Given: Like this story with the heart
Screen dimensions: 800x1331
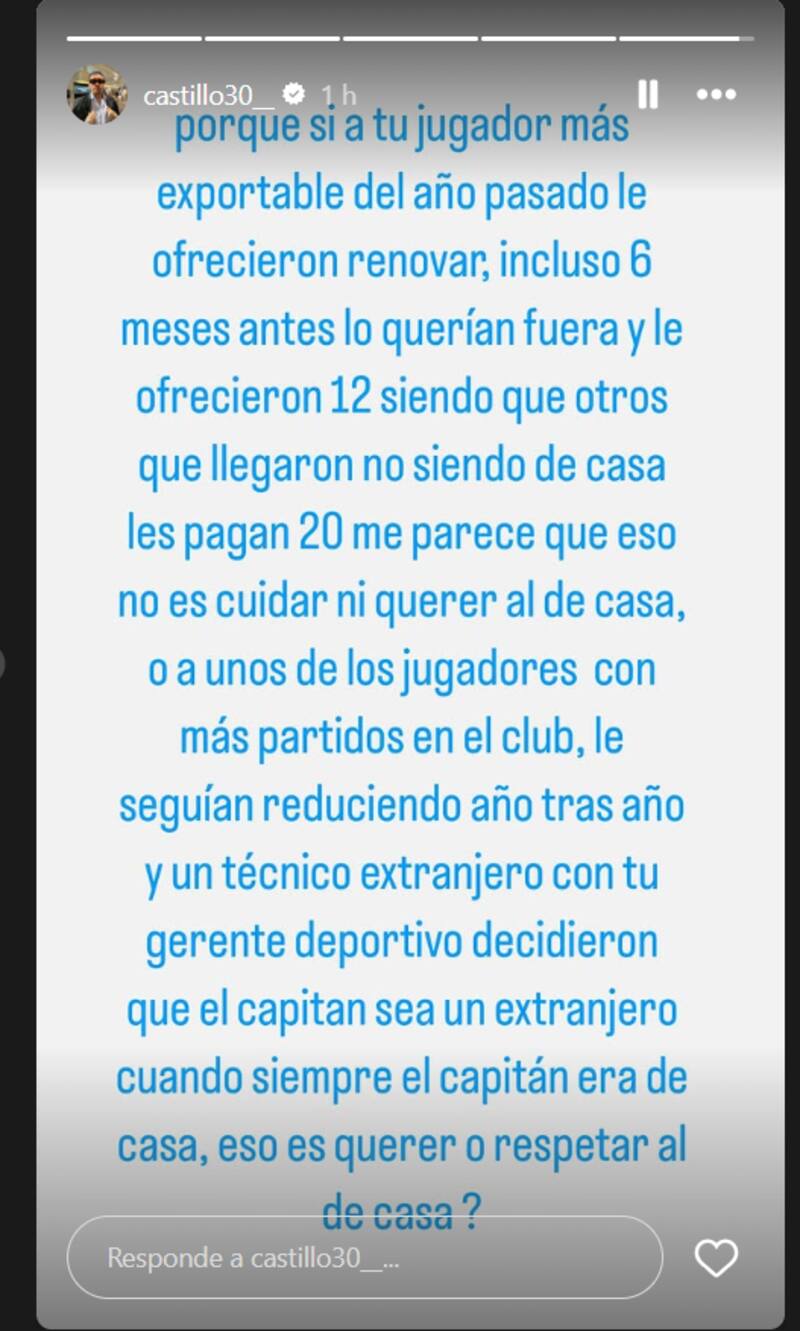Looking at the screenshot, I should 716,1257.
